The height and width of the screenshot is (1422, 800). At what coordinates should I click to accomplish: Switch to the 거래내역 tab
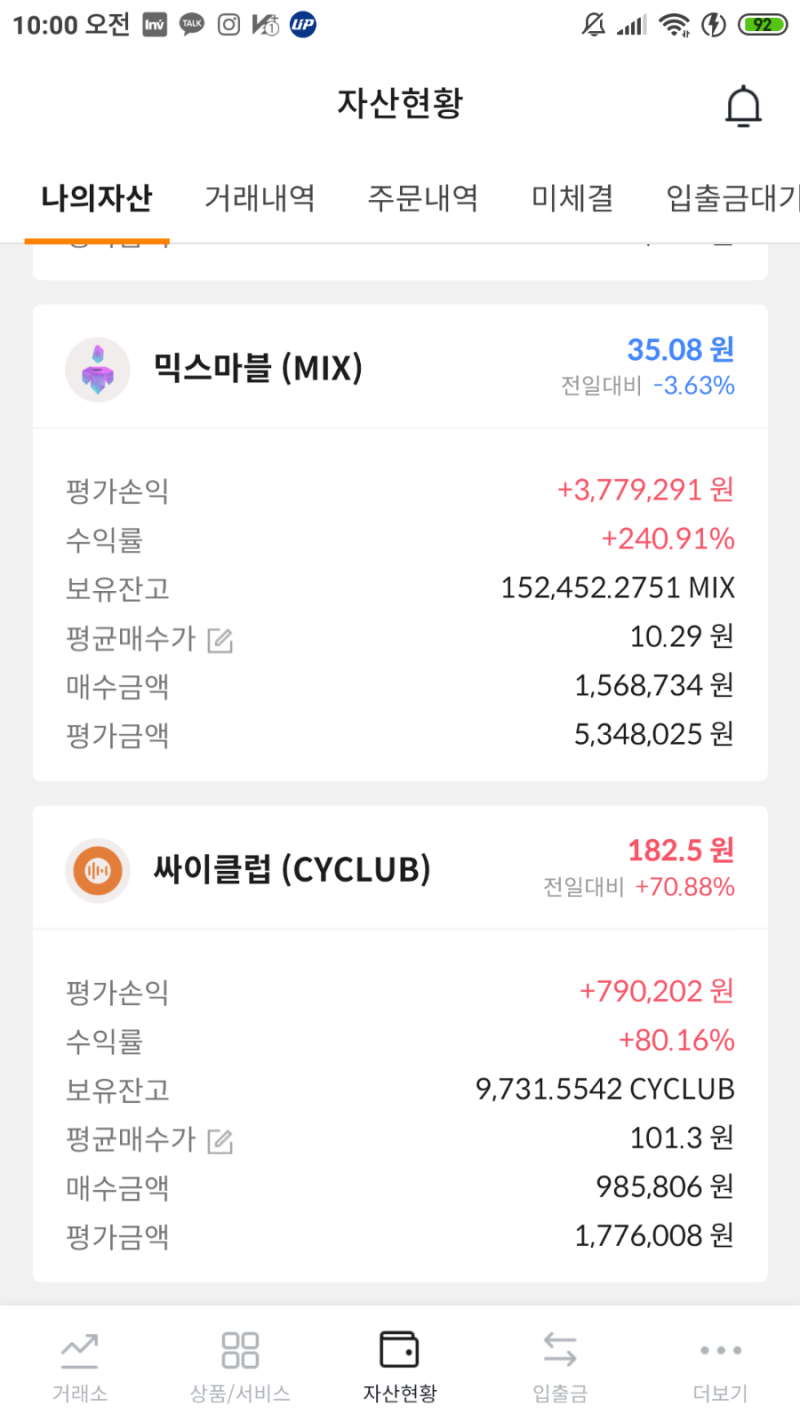pyautogui.click(x=259, y=198)
